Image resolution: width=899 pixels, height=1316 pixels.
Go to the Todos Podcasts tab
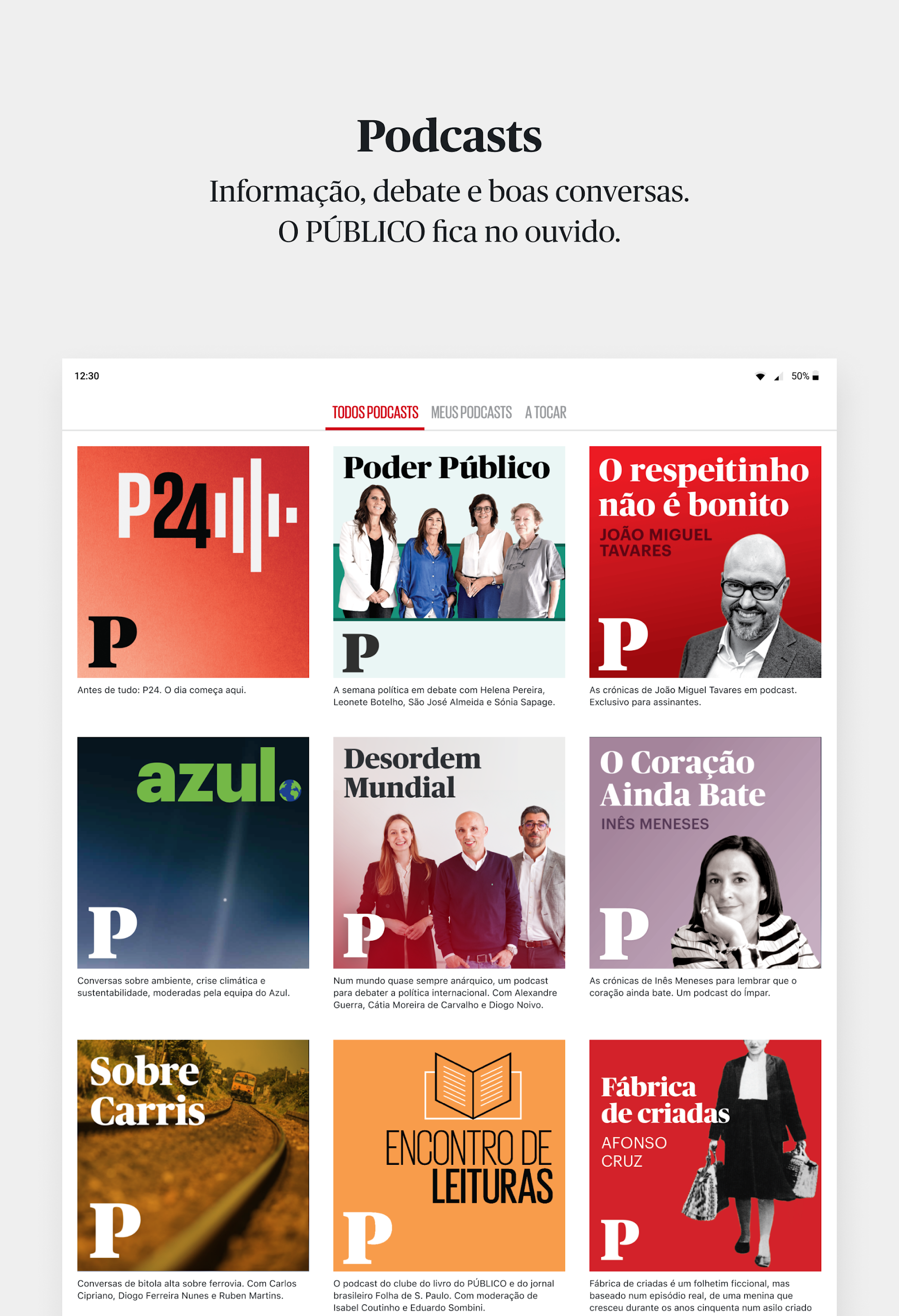pyautogui.click(x=375, y=412)
